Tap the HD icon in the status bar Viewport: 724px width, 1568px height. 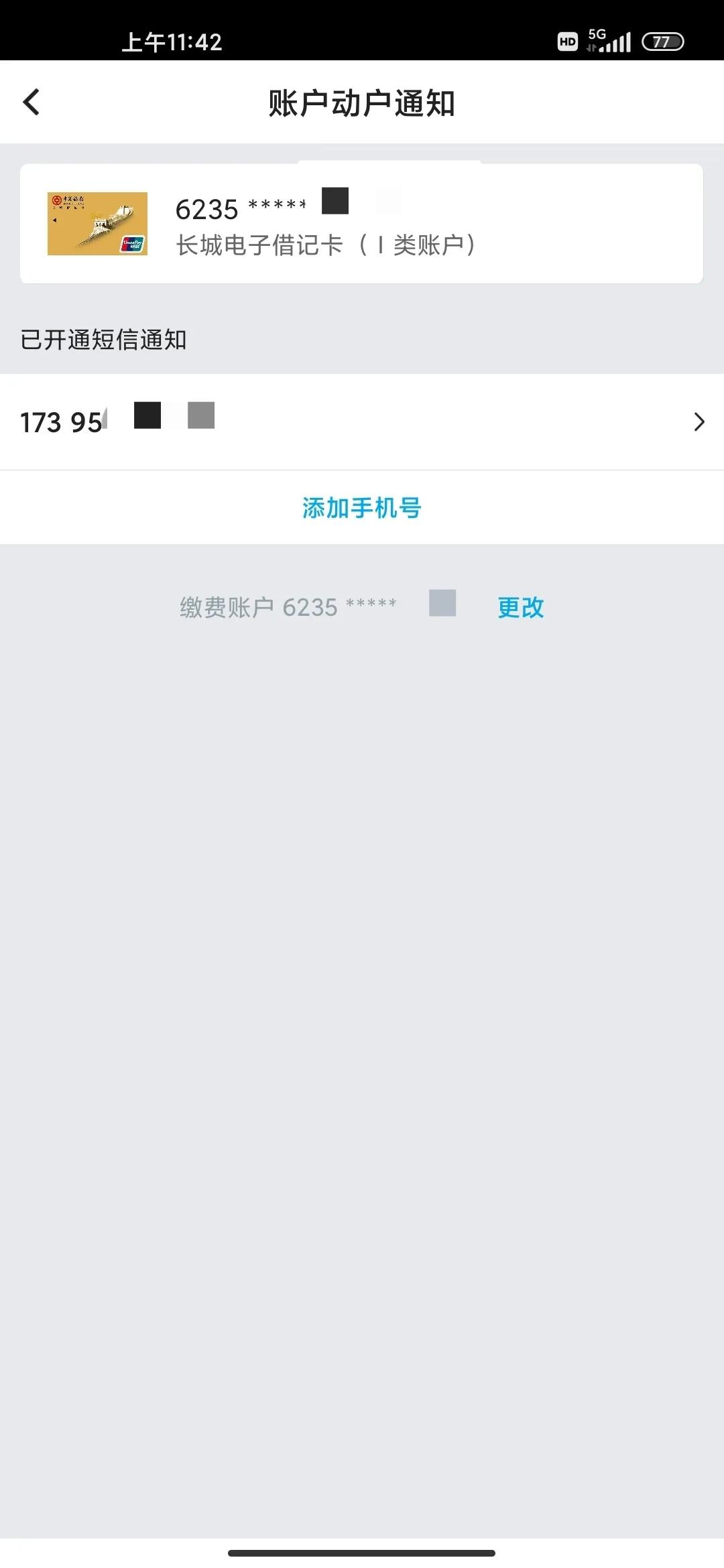tap(566, 42)
